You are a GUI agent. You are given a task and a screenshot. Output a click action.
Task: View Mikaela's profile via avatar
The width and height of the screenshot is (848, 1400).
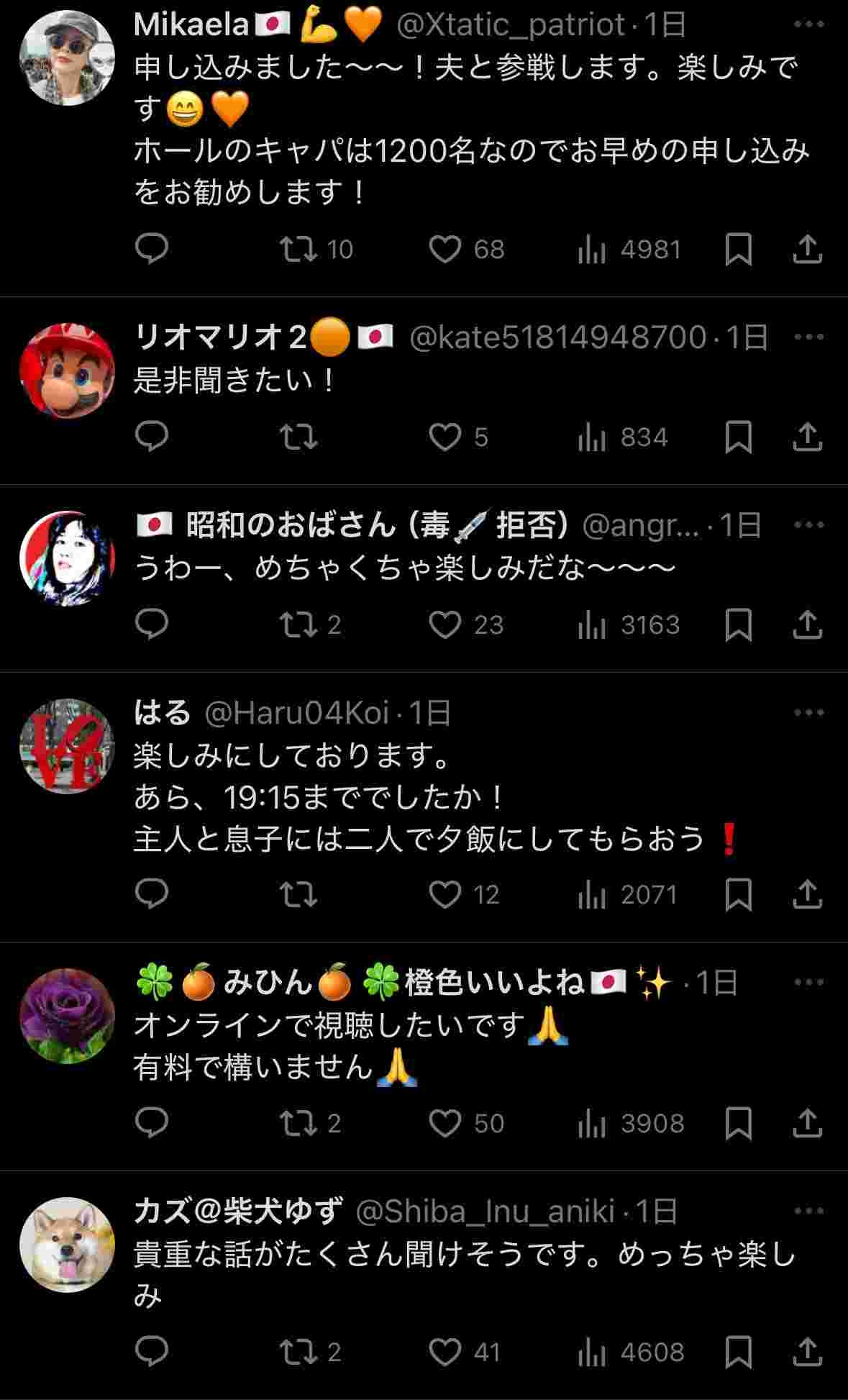67,58
